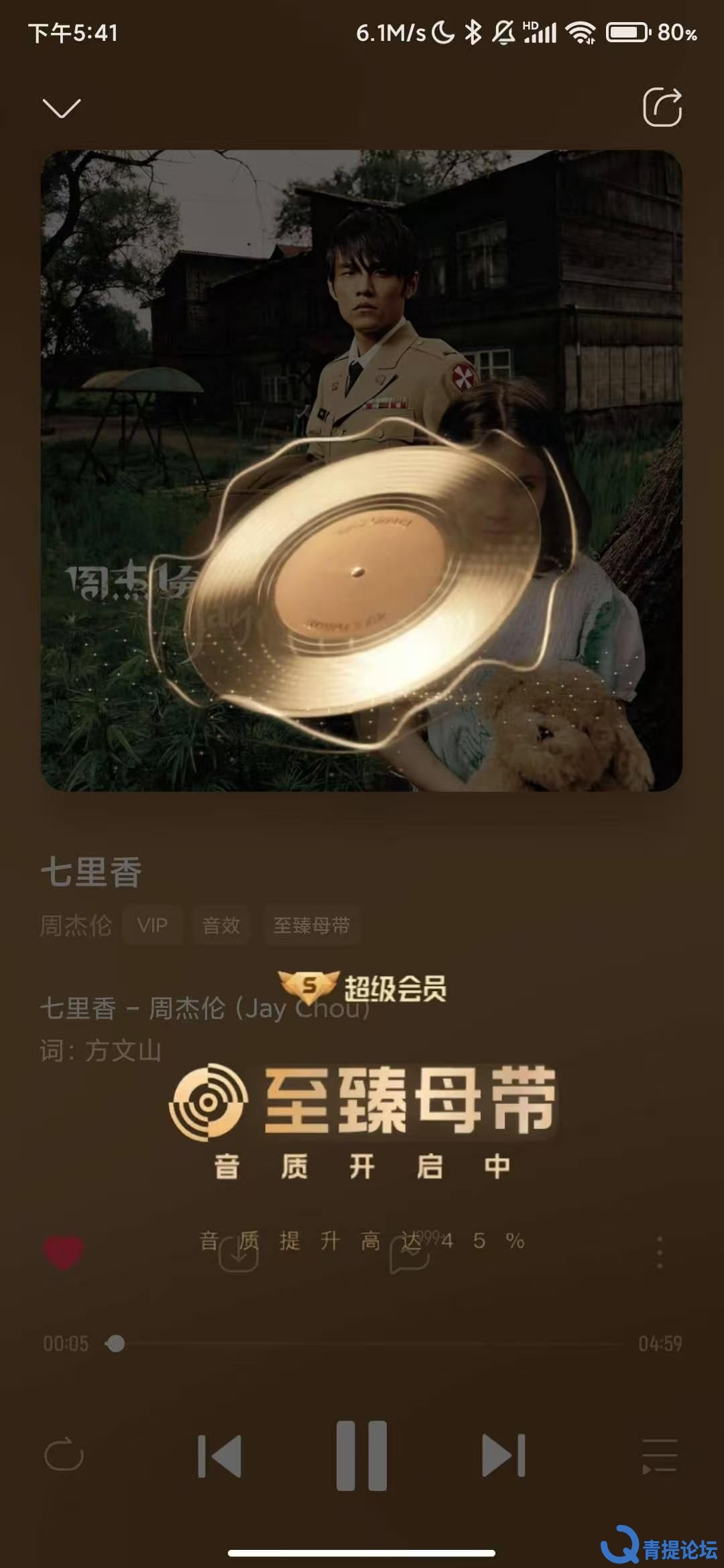Screen dimensions: 724x1568
Task: Tap the 七里香 album cover
Action: [x=362, y=470]
